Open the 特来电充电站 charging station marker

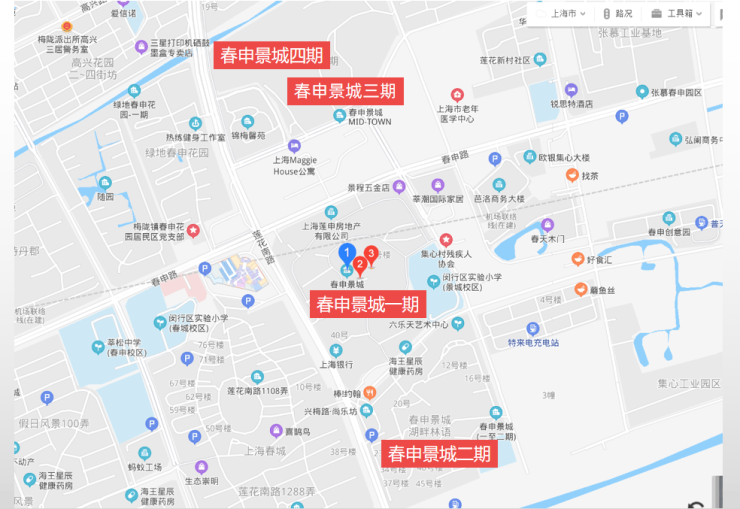coord(533,328)
